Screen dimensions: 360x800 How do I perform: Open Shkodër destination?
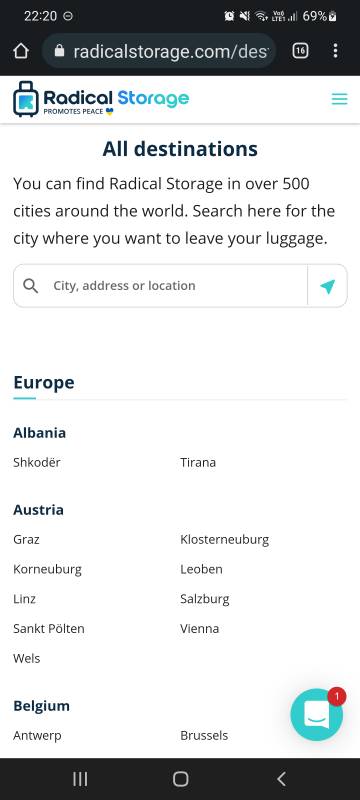coord(37,462)
